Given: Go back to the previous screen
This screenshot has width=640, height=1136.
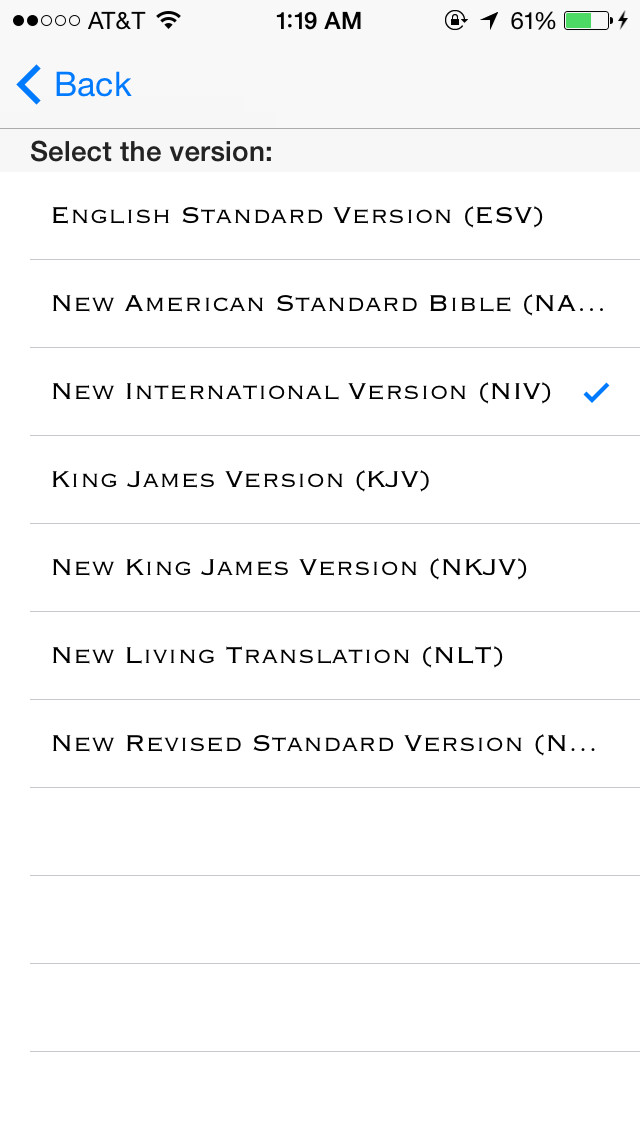Looking at the screenshot, I should point(74,85).
